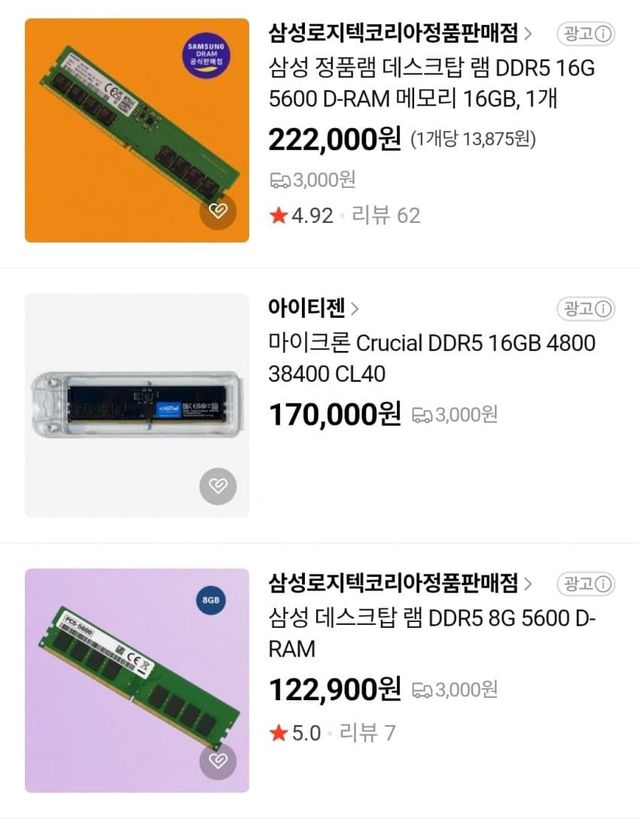Image resolution: width=640 pixels, height=820 pixels.
Task: Show 광고 info for the Samsung 8G listing
Action: coord(585,582)
